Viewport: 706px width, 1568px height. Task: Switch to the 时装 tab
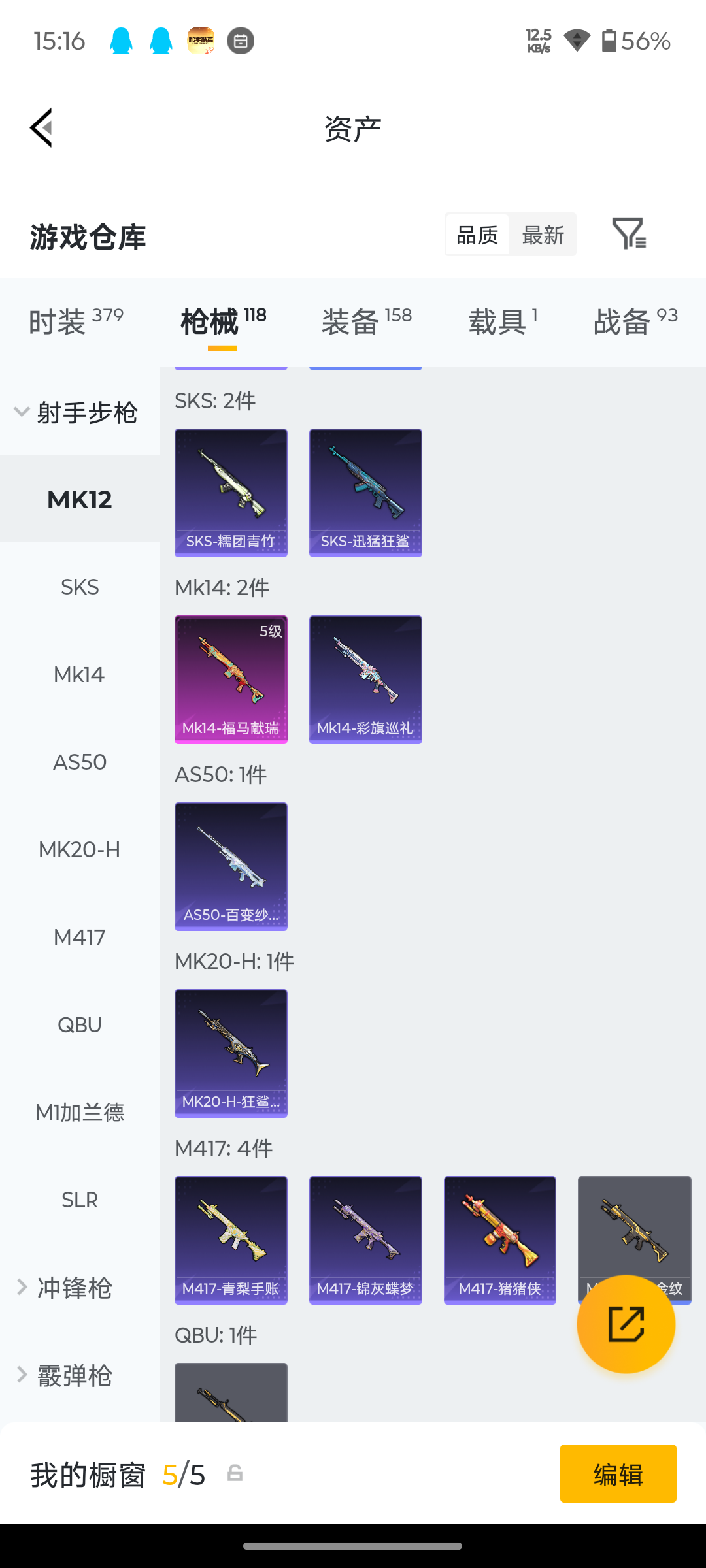point(76,321)
